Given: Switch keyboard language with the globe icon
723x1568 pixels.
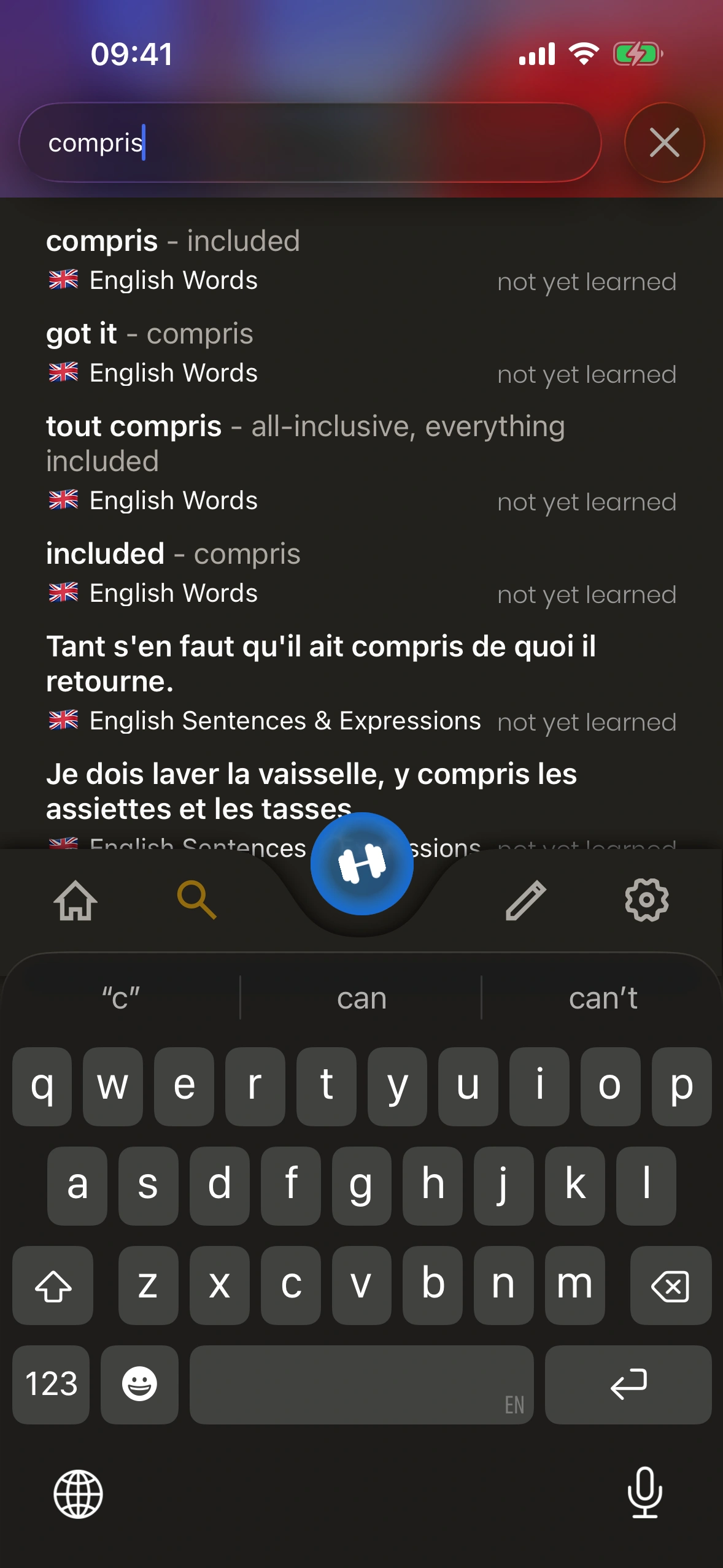Looking at the screenshot, I should pyautogui.click(x=78, y=1494).
